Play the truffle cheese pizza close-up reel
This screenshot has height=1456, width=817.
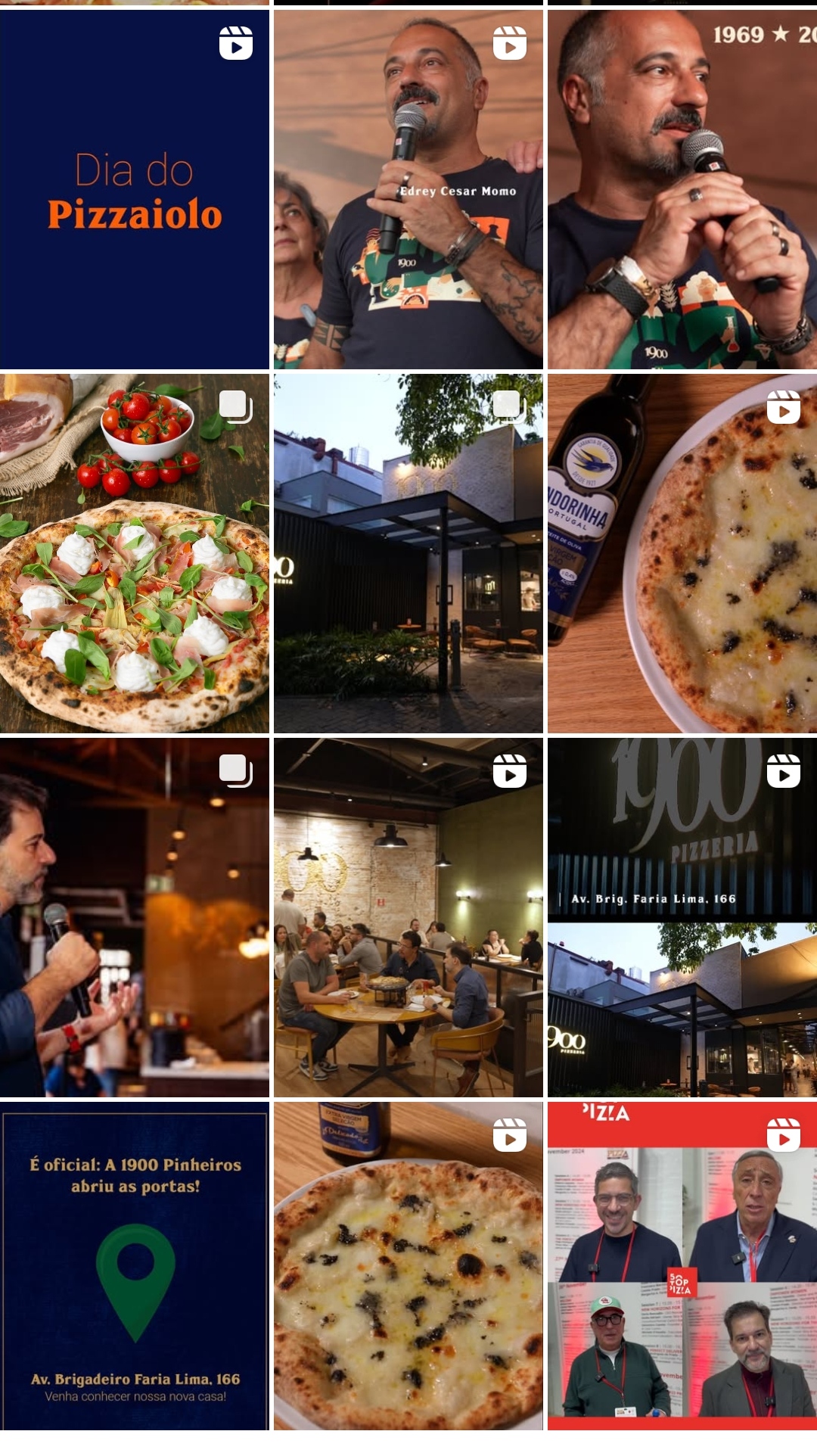(408, 1265)
